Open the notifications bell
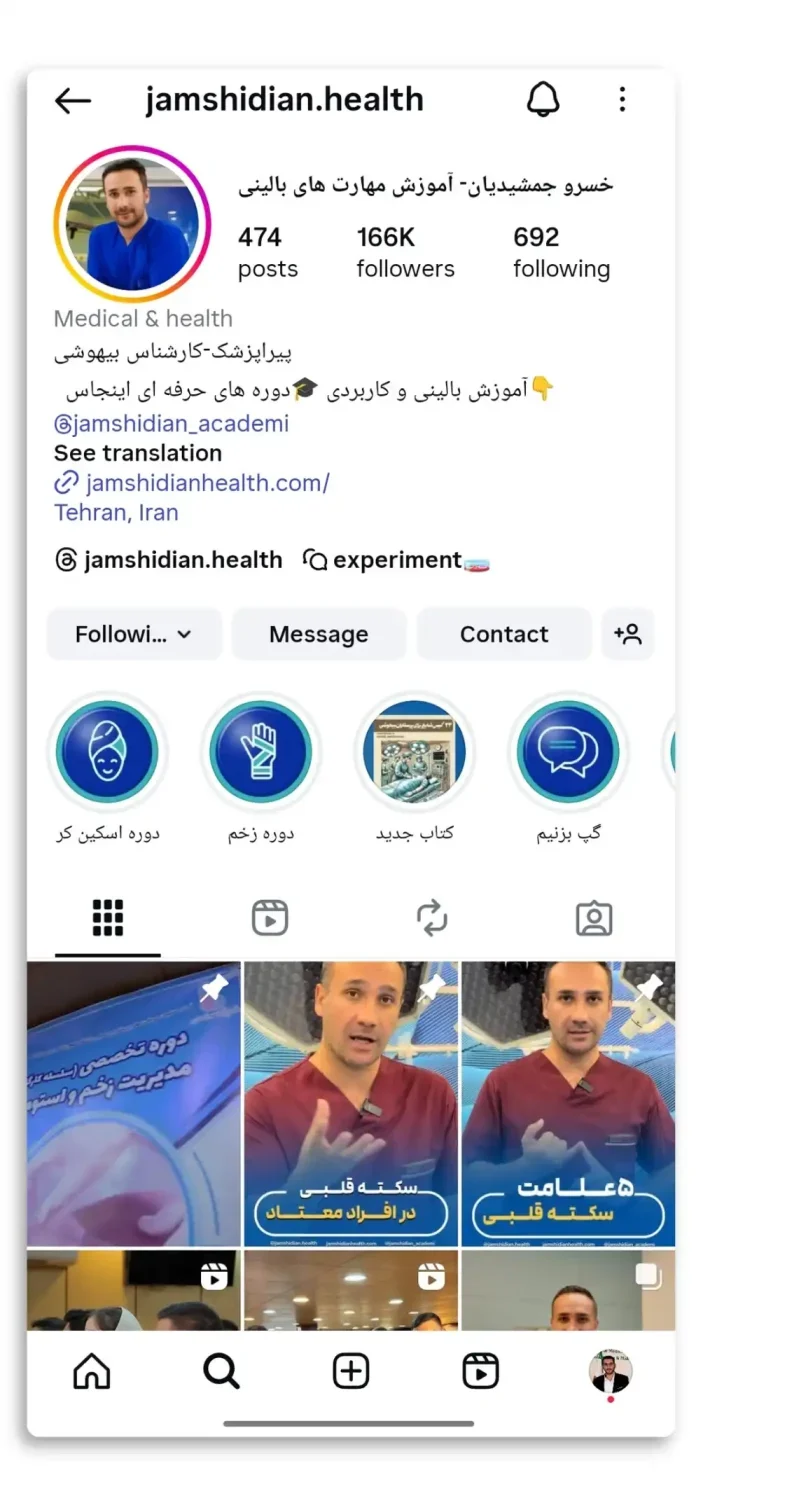The height and width of the screenshot is (1496, 794). point(542,100)
